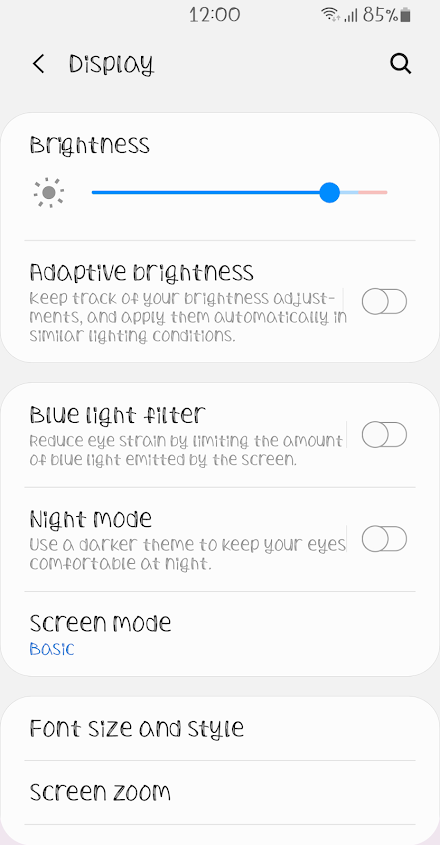Enable the Adaptive brightness switch
This screenshot has width=440, height=845.
pos(384,301)
